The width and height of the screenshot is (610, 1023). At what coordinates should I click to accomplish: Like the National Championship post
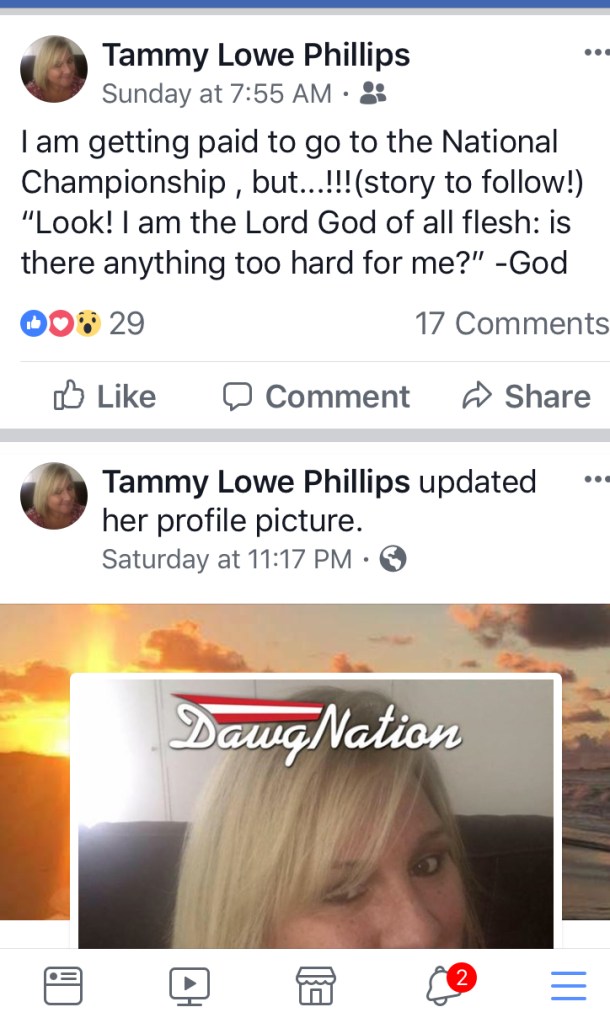[x=104, y=397]
